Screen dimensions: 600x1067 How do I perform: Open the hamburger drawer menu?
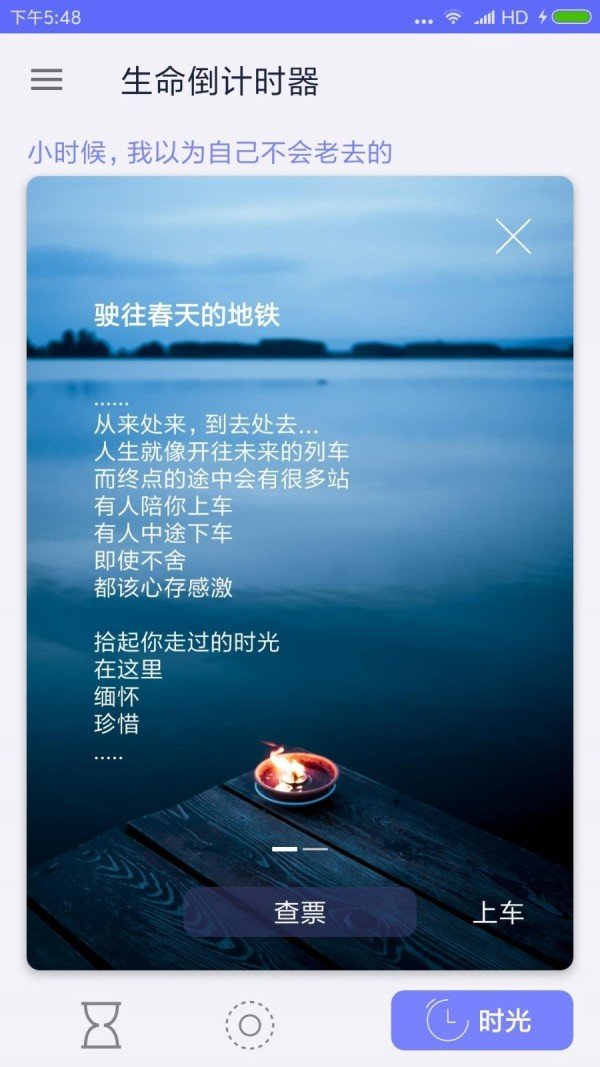[x=46, y=80]
